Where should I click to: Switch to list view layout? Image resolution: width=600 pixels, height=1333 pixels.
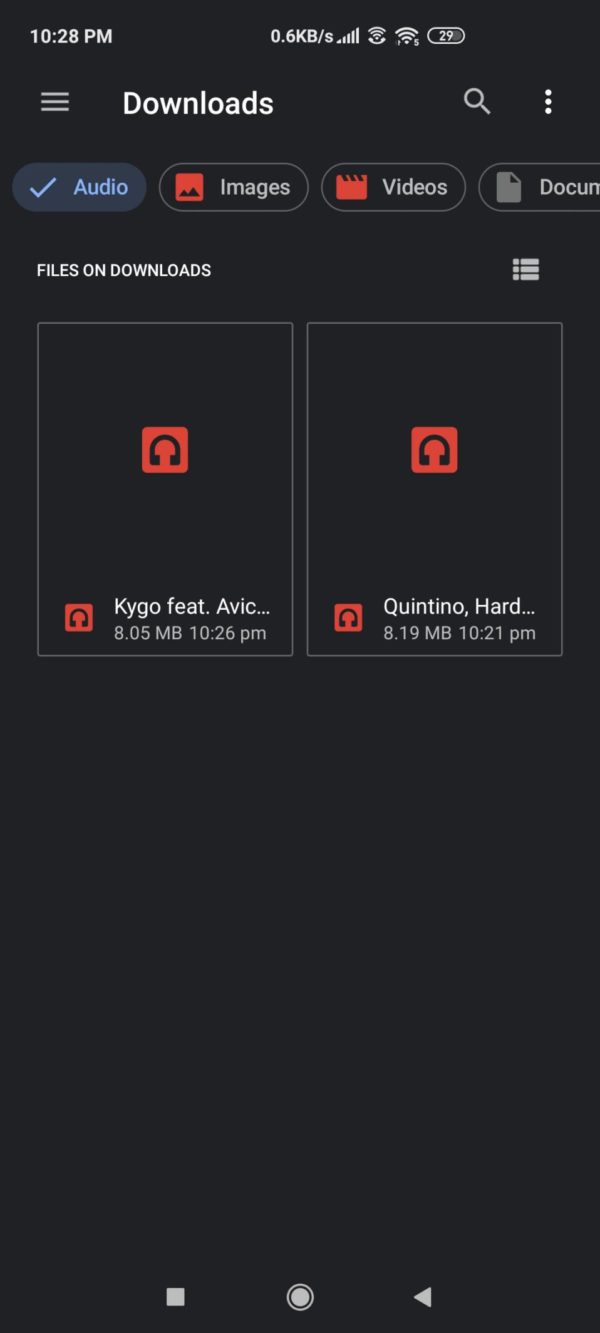pos(526,270)
